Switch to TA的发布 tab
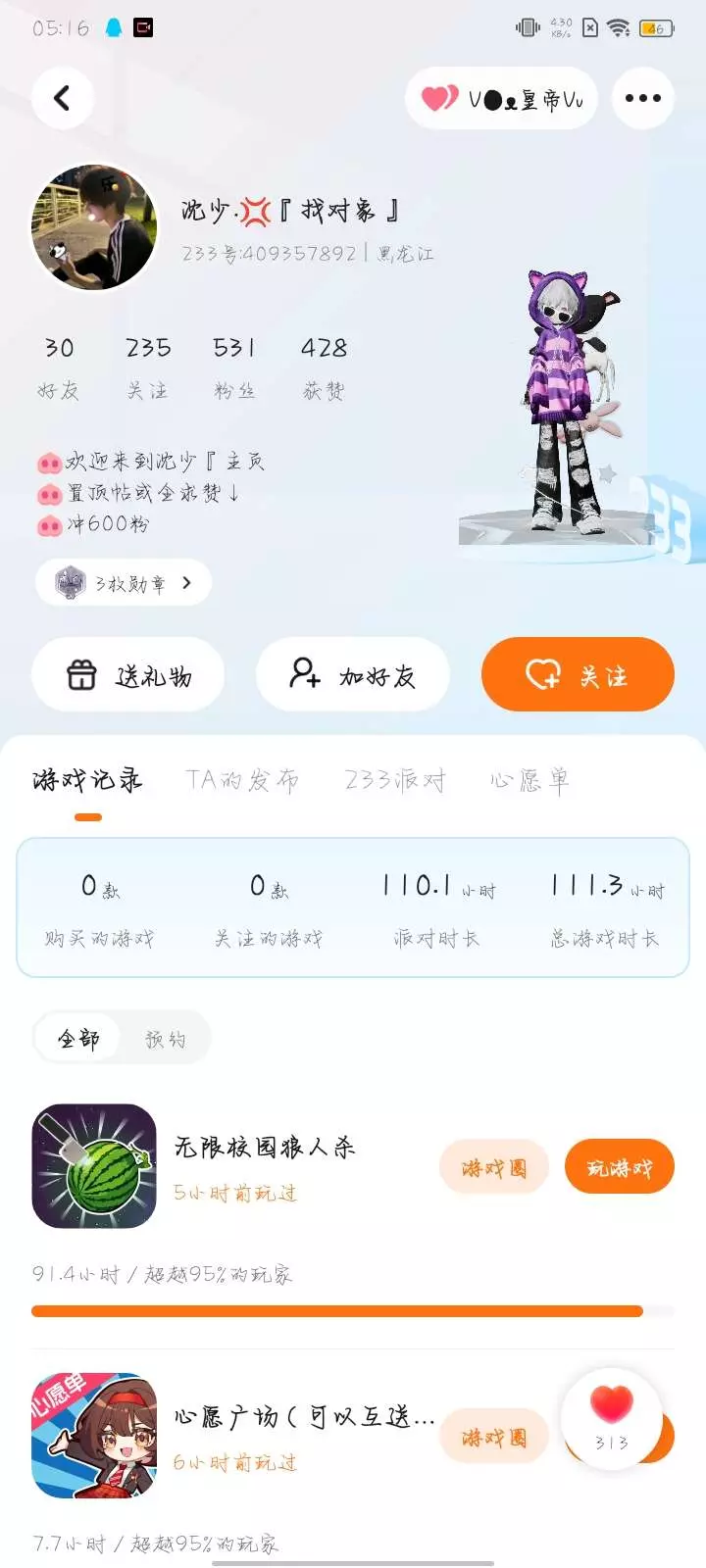 tap(242, 780)
